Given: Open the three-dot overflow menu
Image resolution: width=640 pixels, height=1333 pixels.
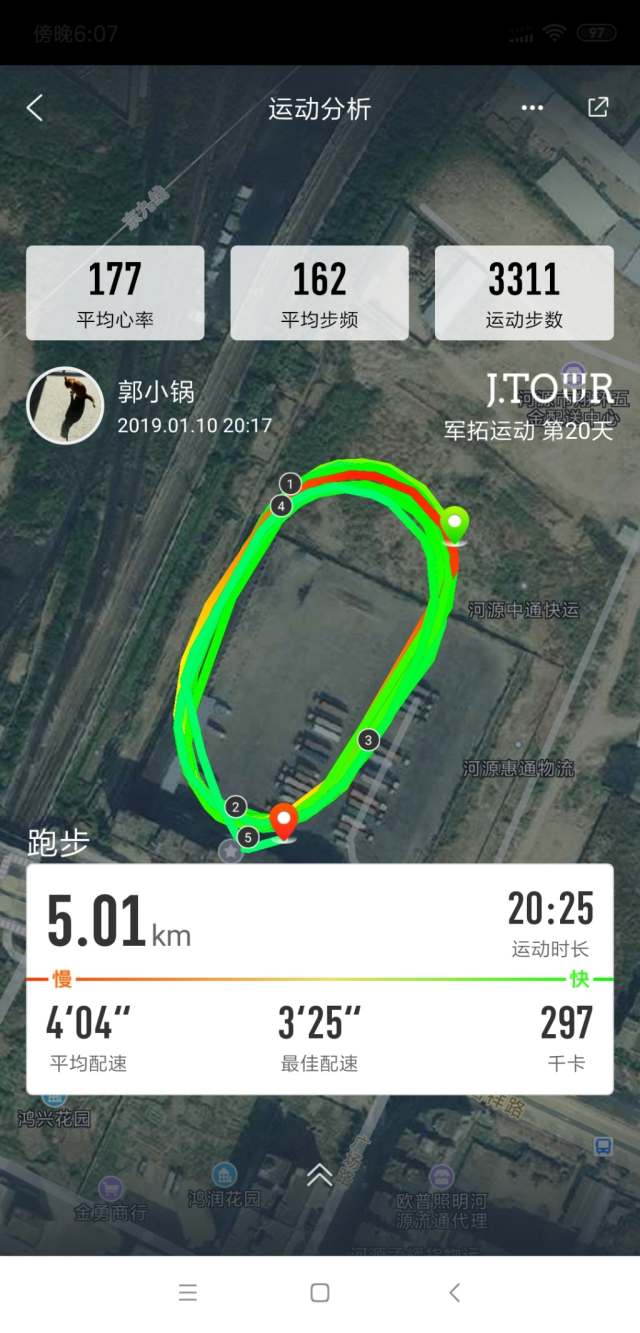Looking at the screenshot, I should pyautogui.click(x=532, y=108).
